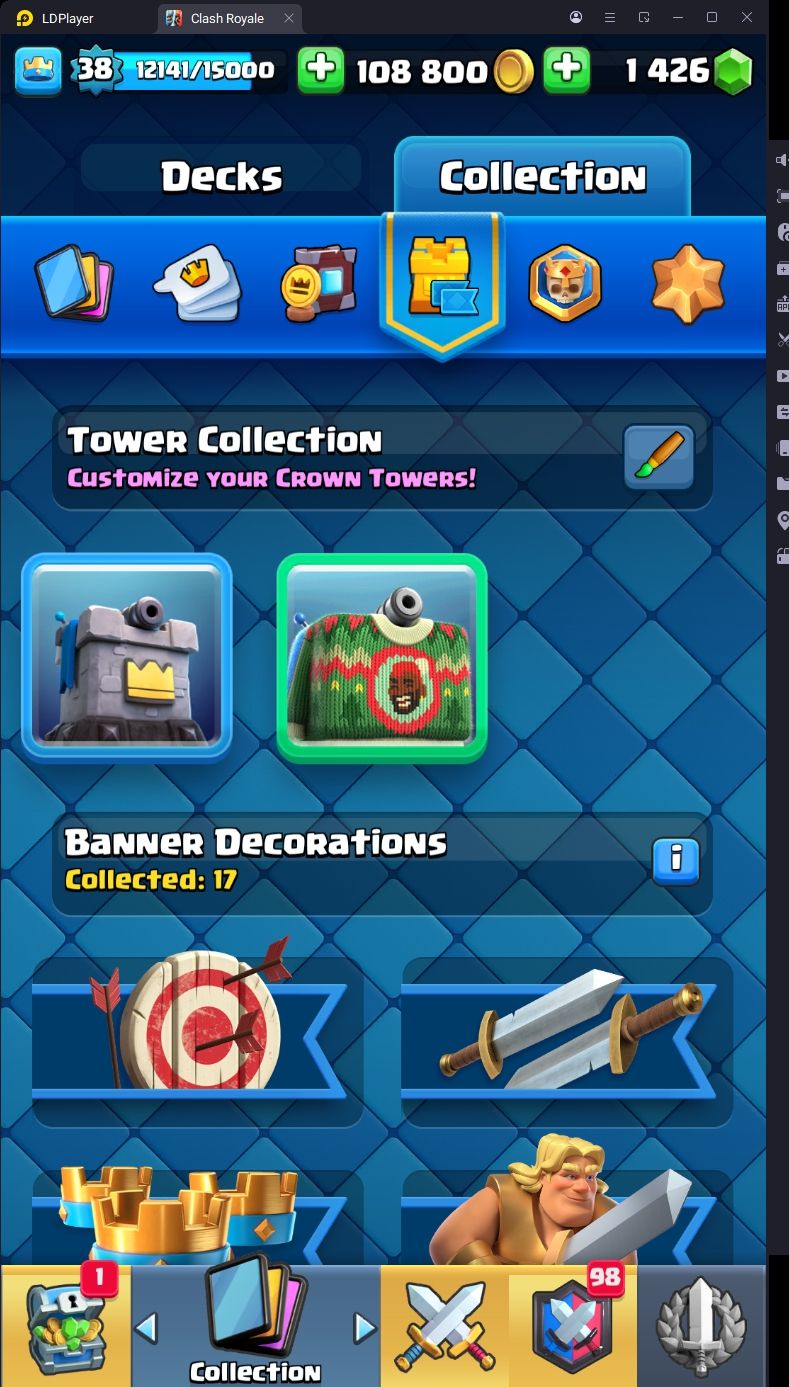Open the Banner Decorations info button

point(675,859)
